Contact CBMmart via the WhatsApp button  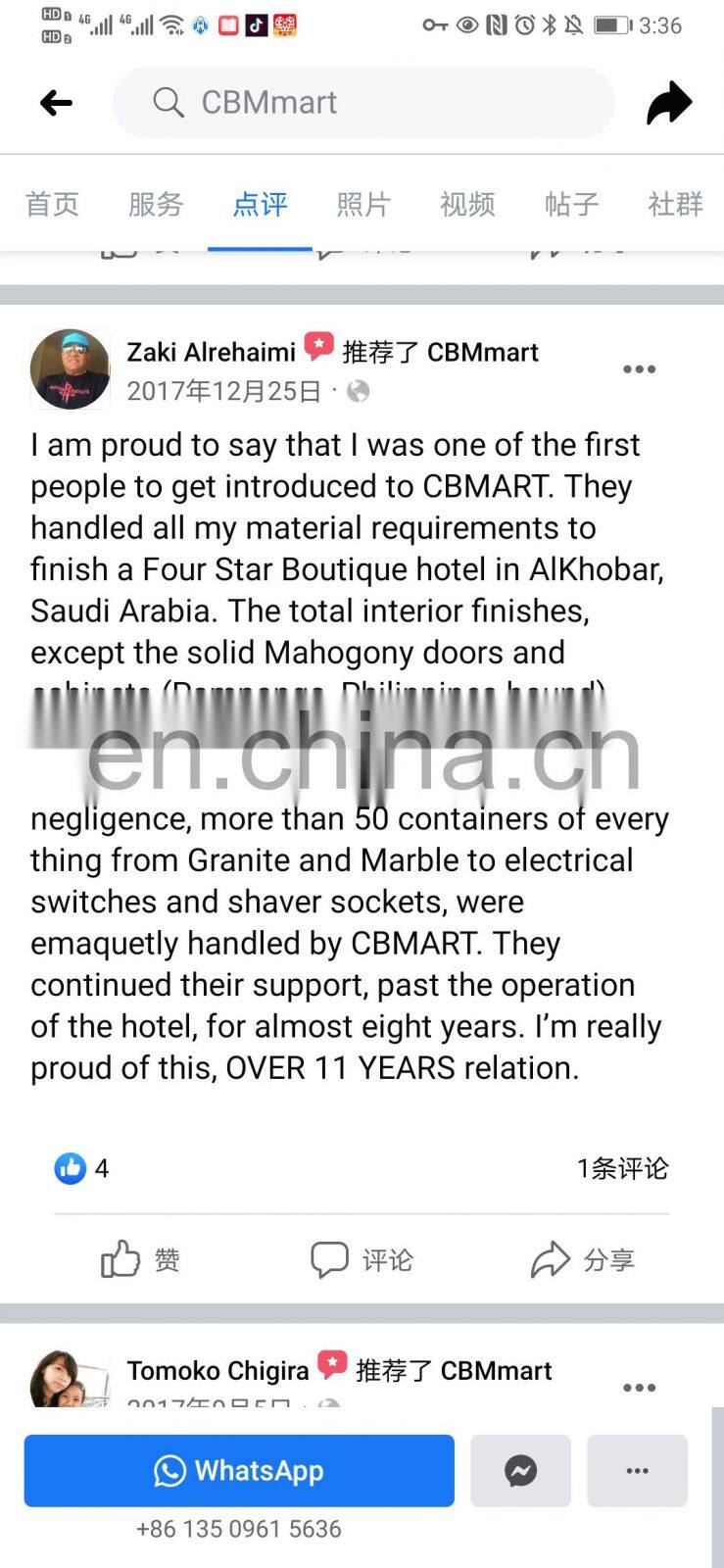239,1471
